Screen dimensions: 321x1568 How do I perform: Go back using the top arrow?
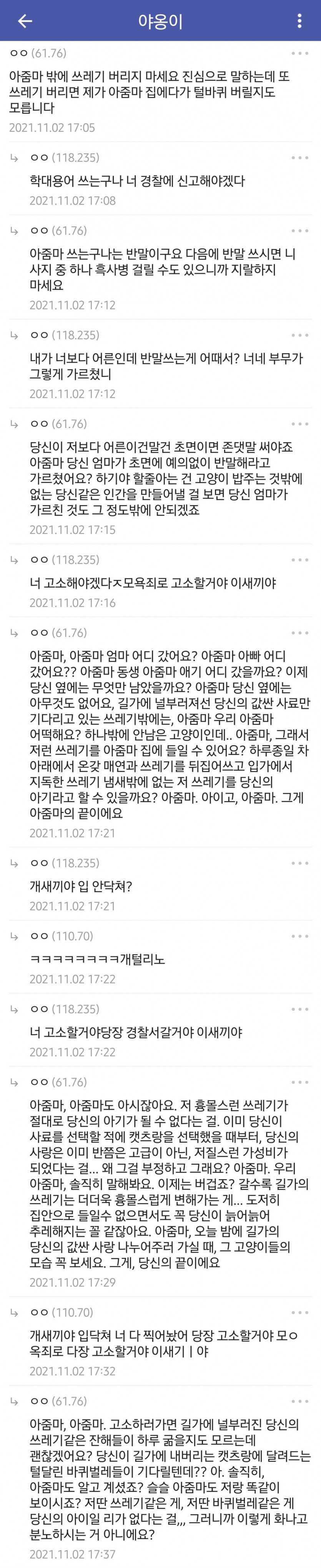(x=24, y=21)
